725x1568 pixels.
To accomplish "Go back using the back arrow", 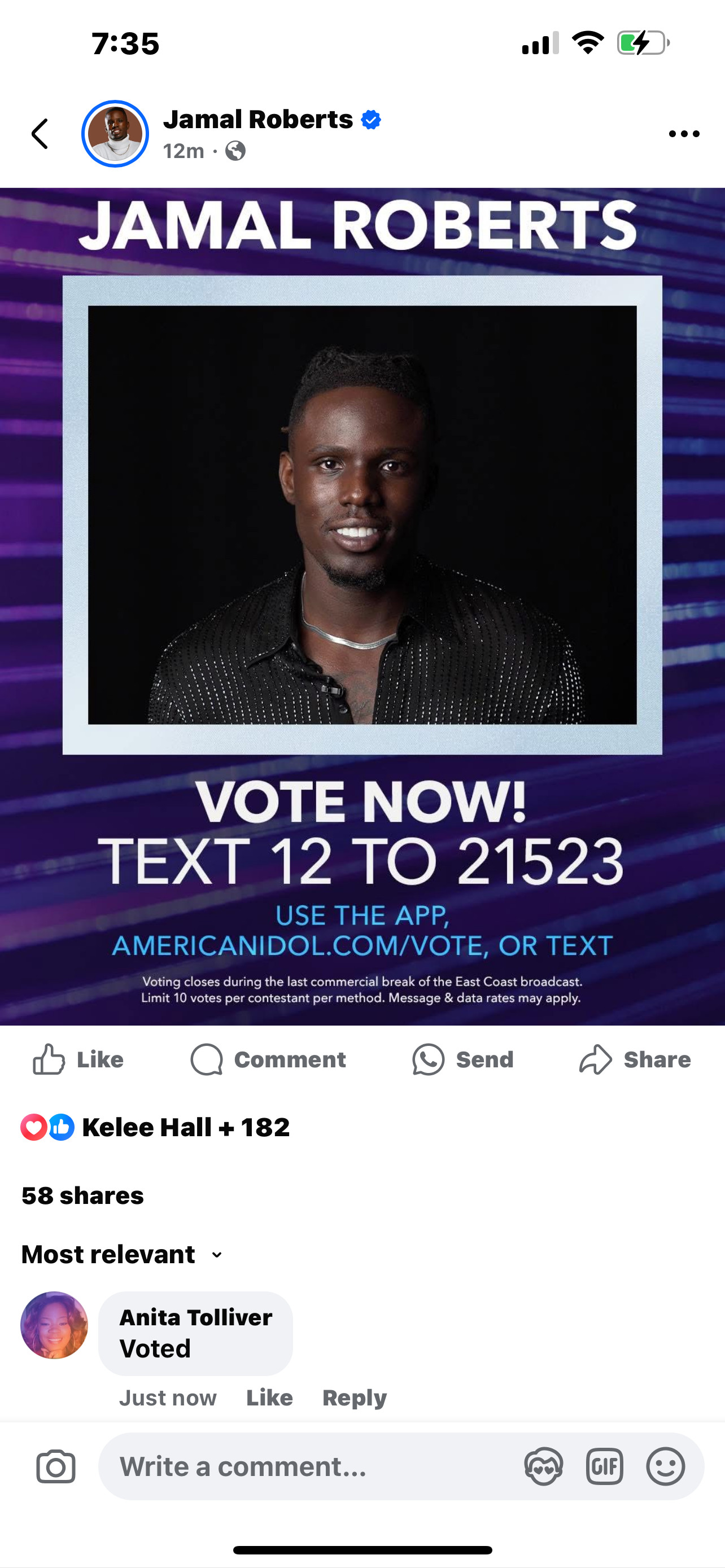I will pyautogui.click(x=40, y=134).
